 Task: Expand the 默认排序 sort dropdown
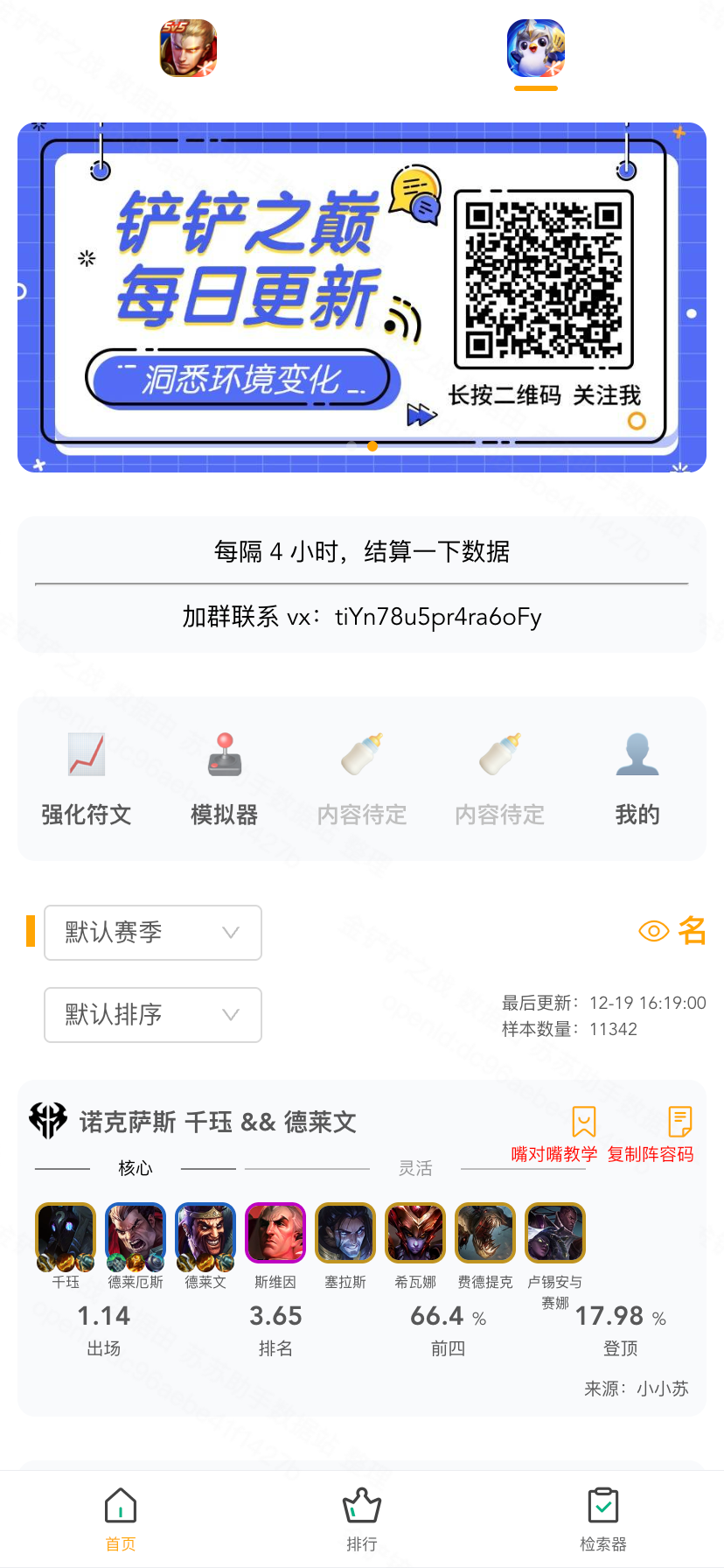click(x=153, y=1015)
